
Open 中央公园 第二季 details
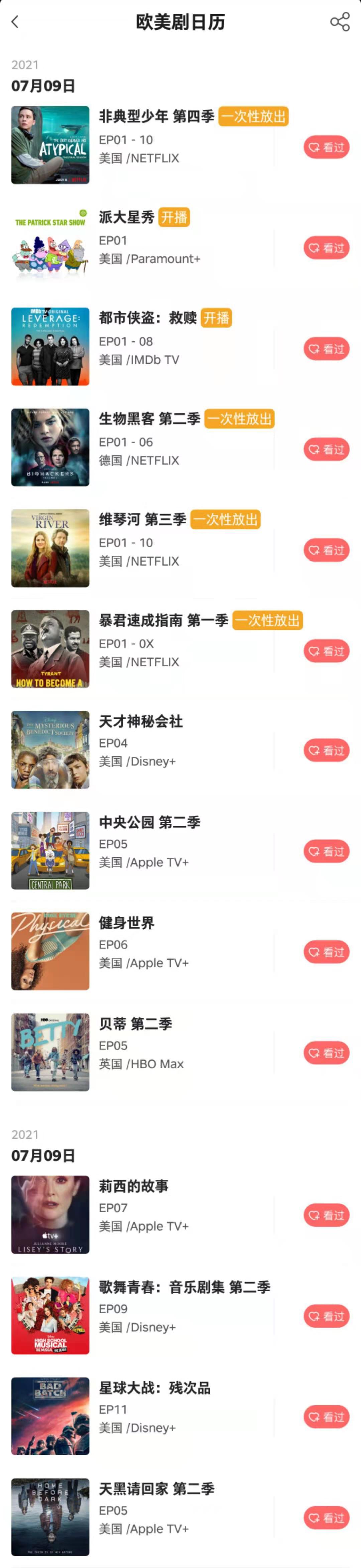point(149,822)
